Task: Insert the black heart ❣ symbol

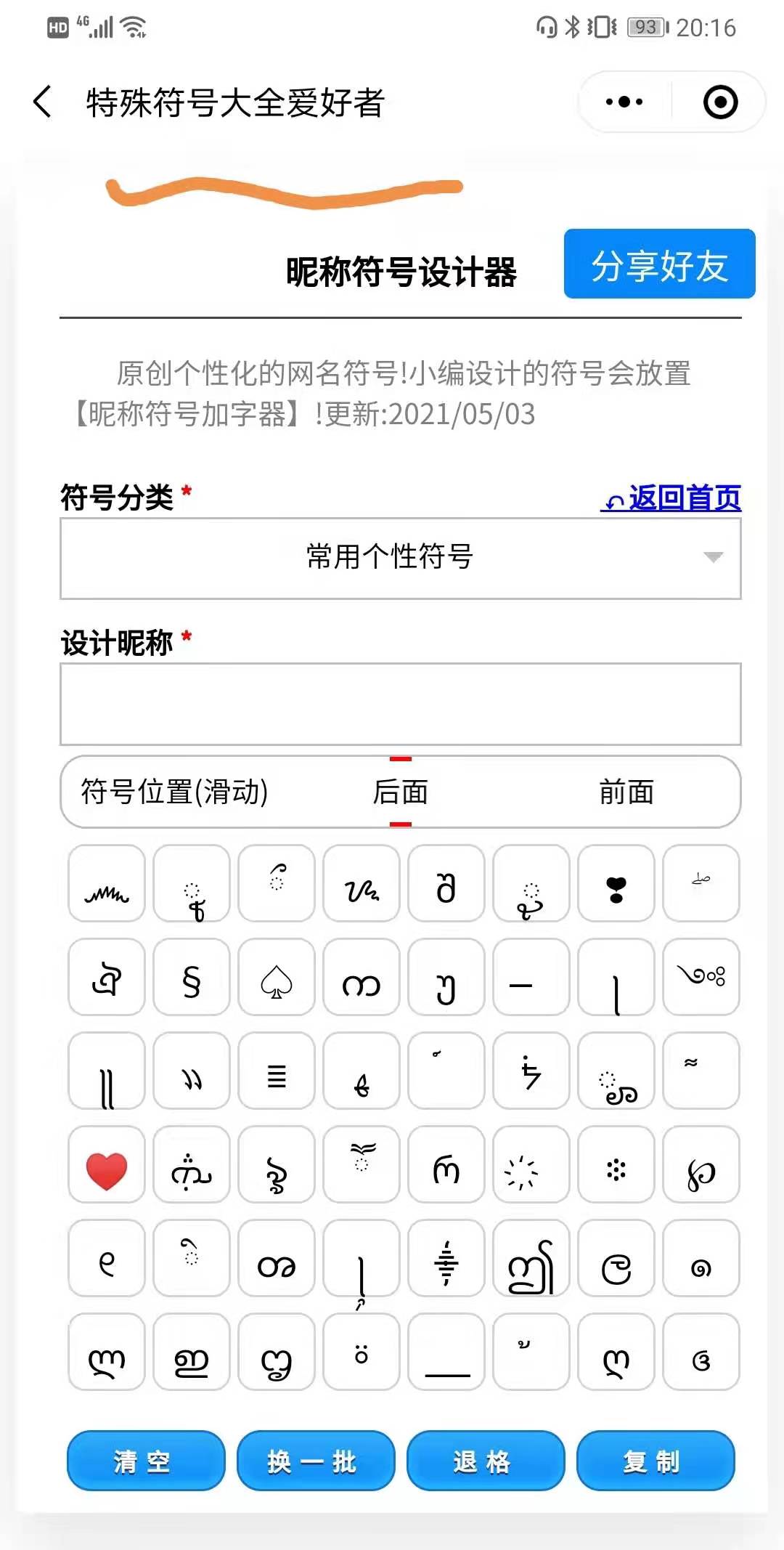Action: click(x=616, y=883)
